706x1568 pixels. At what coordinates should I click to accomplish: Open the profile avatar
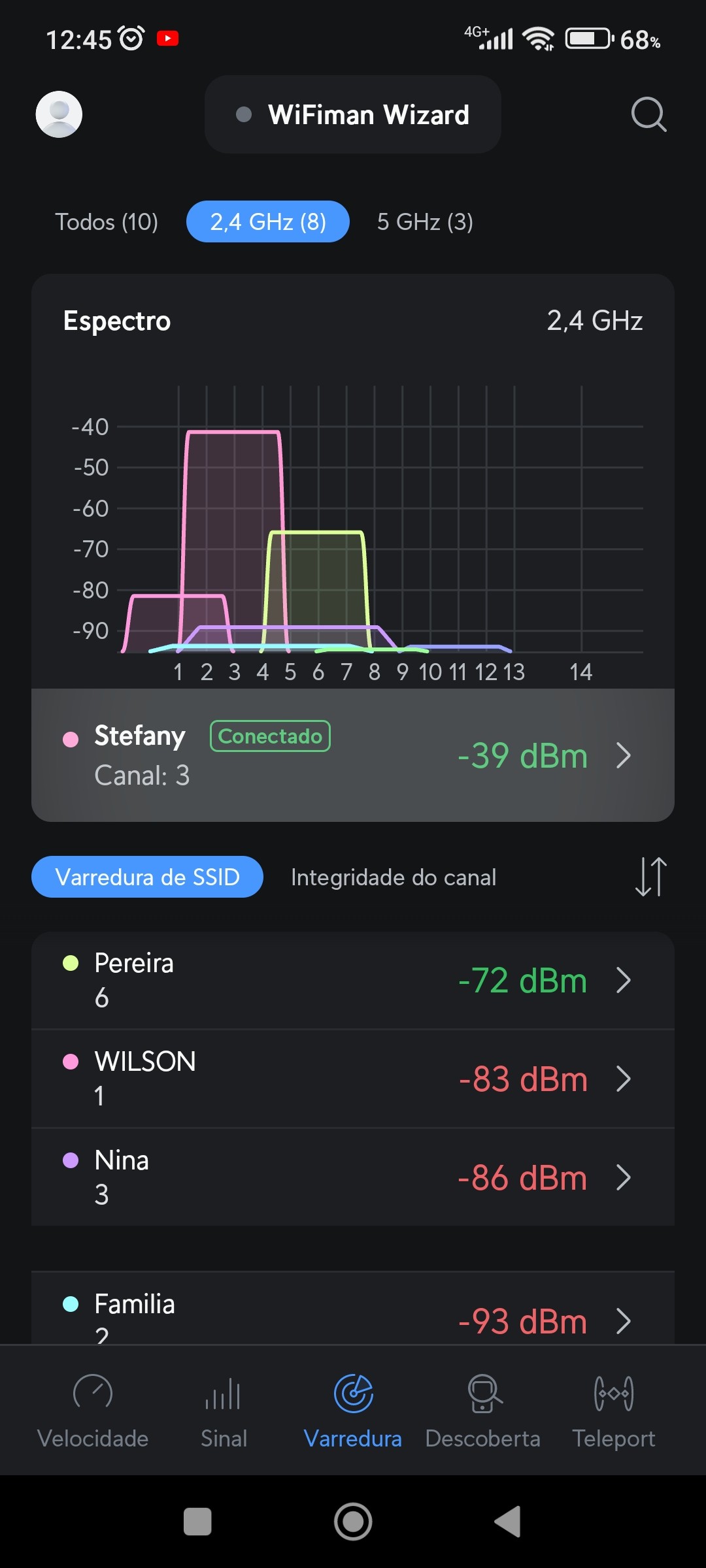[59, 114]
